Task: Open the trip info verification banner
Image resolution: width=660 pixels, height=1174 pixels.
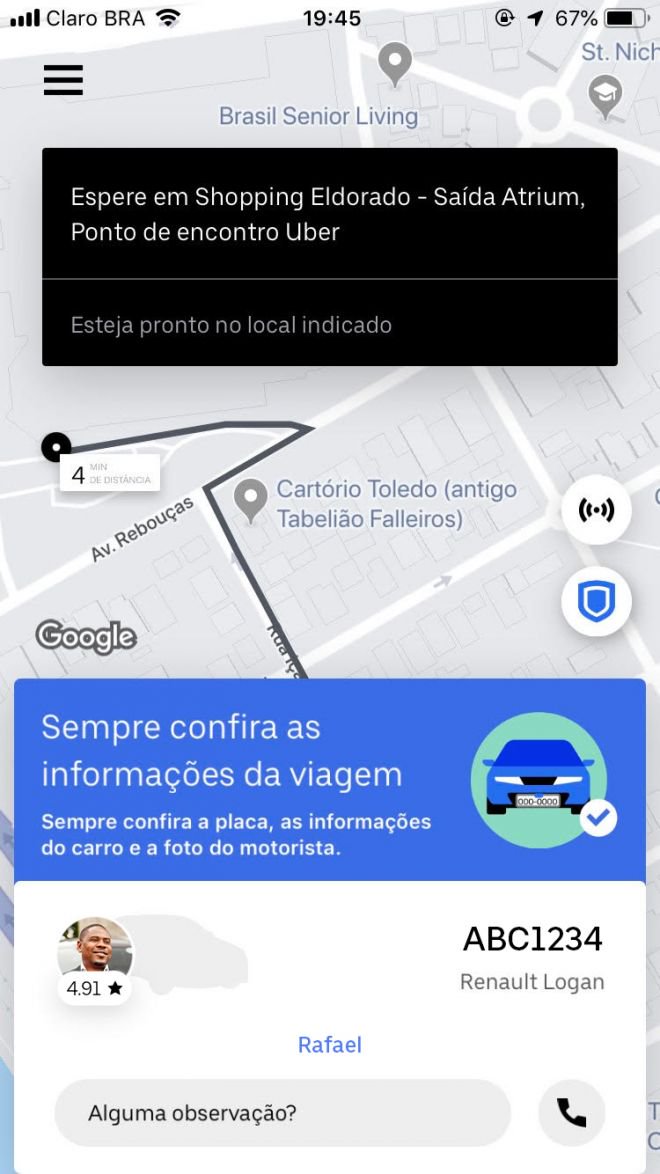Action: [330, 779]
